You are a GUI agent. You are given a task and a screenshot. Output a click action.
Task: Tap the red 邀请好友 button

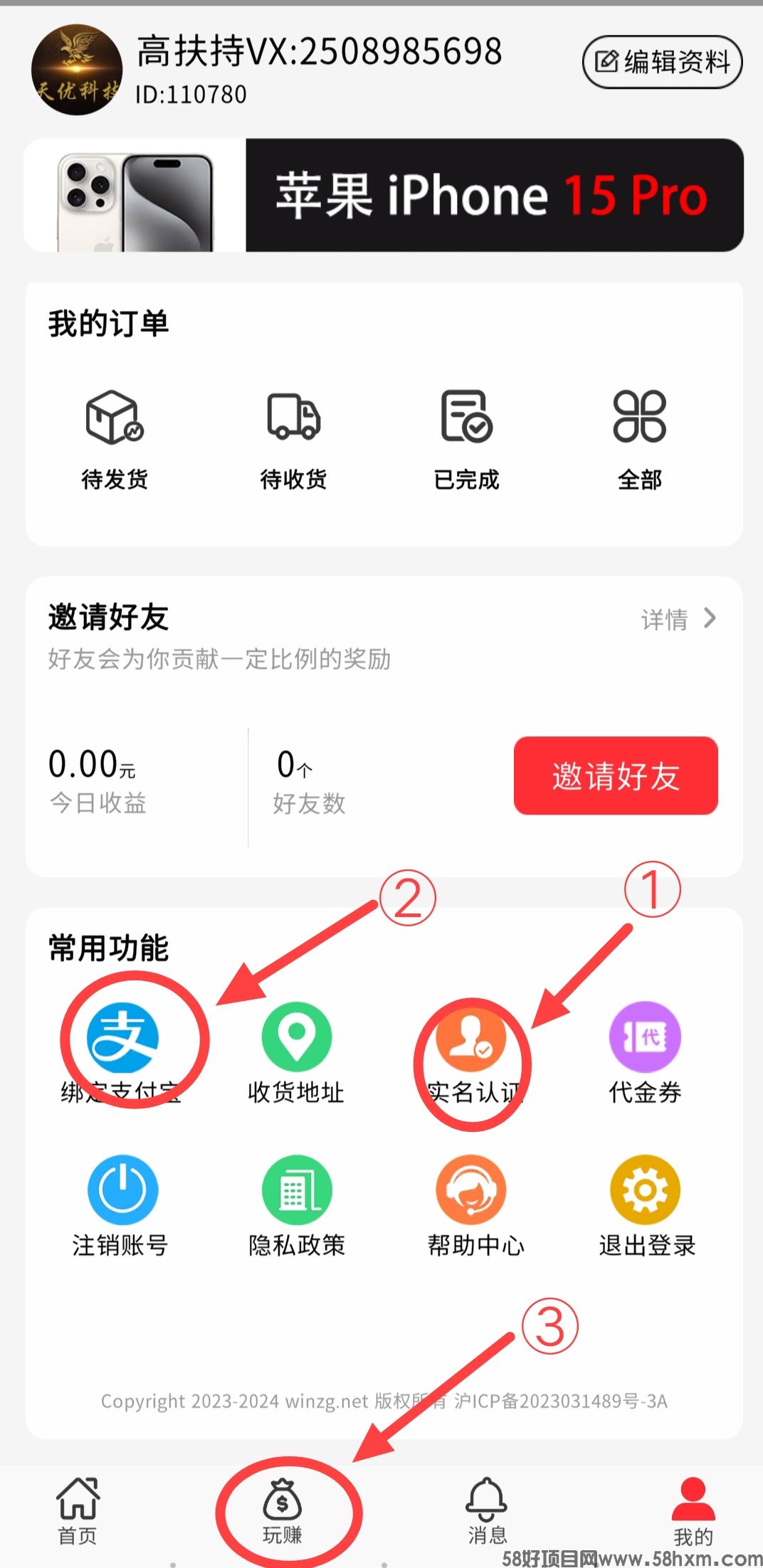pos(616,775)
